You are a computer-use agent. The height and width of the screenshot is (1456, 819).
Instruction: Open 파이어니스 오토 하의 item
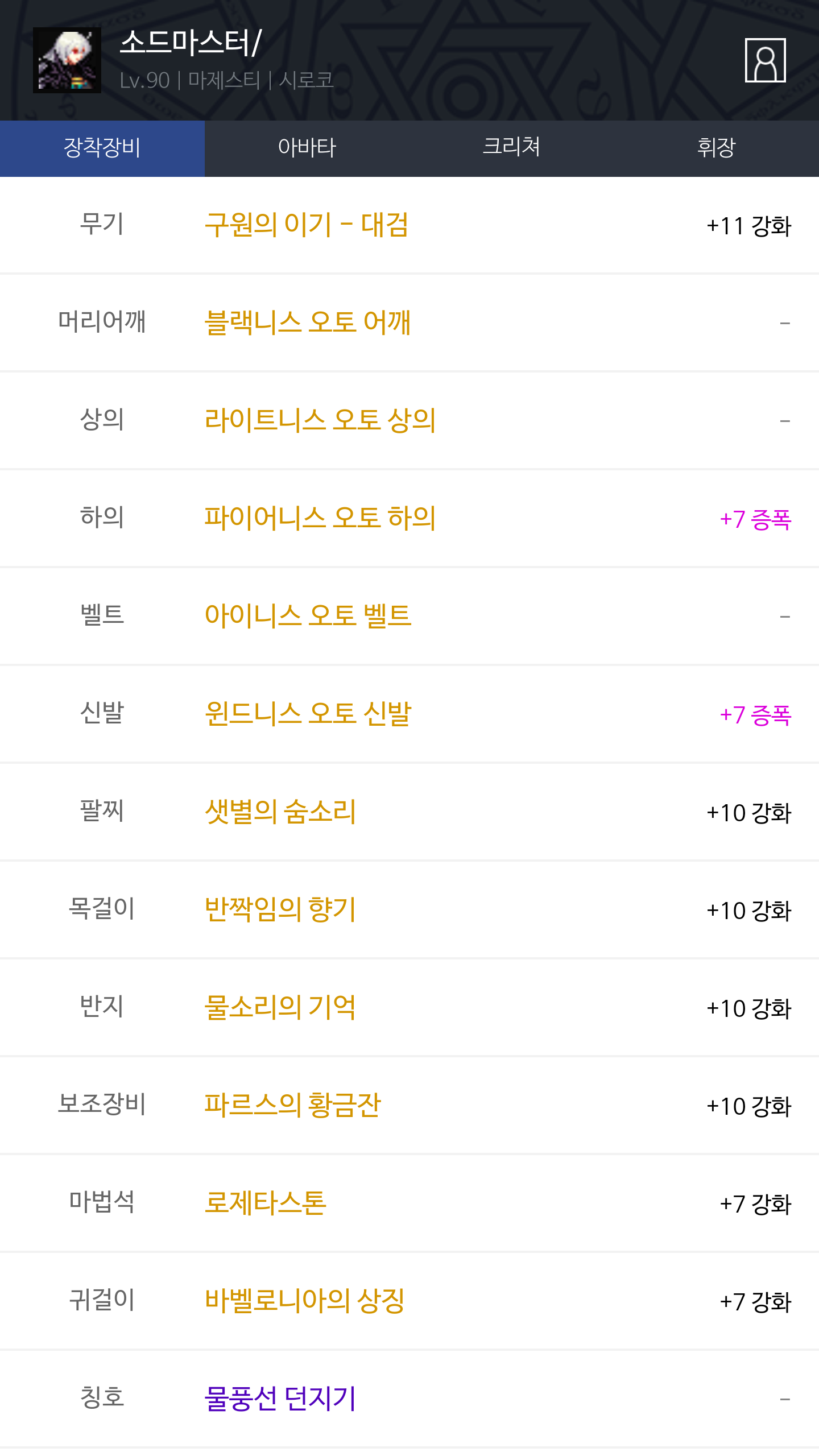(320, 518)
